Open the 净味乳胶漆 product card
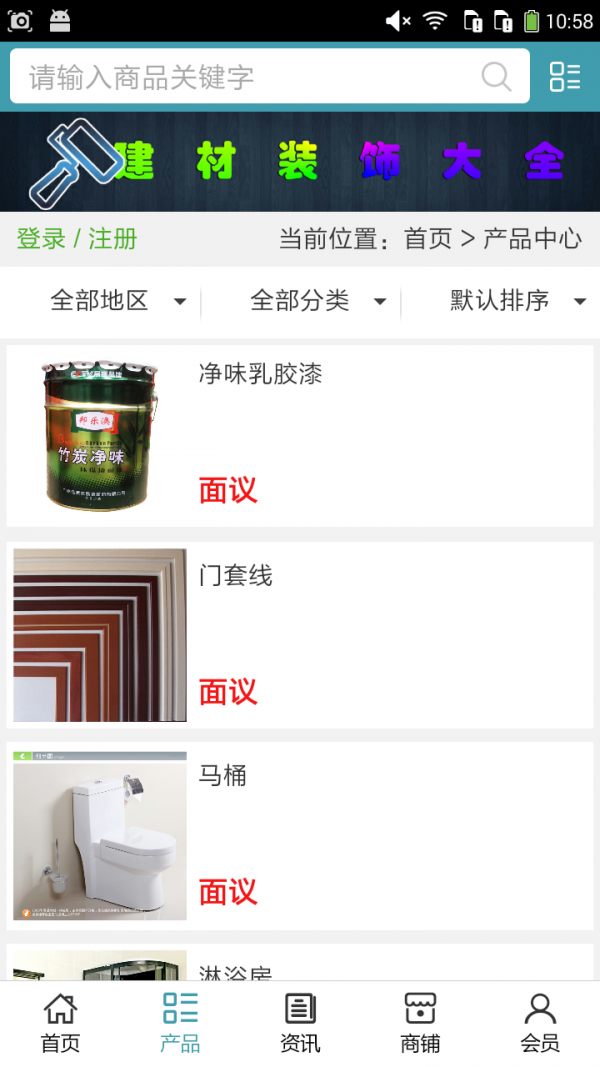 [x=300, y=436]
